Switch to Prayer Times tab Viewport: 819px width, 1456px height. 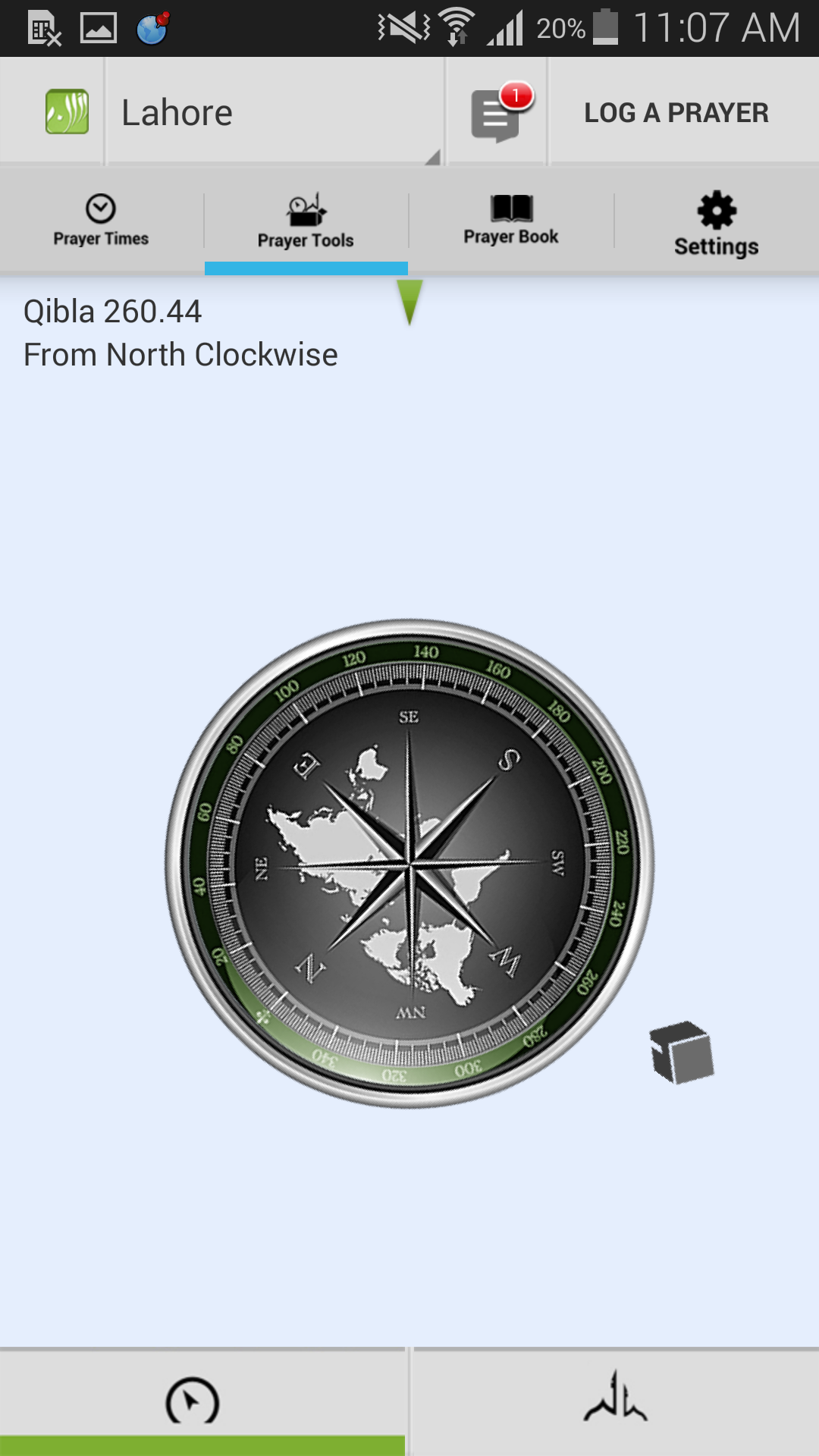tap(101, 220)
